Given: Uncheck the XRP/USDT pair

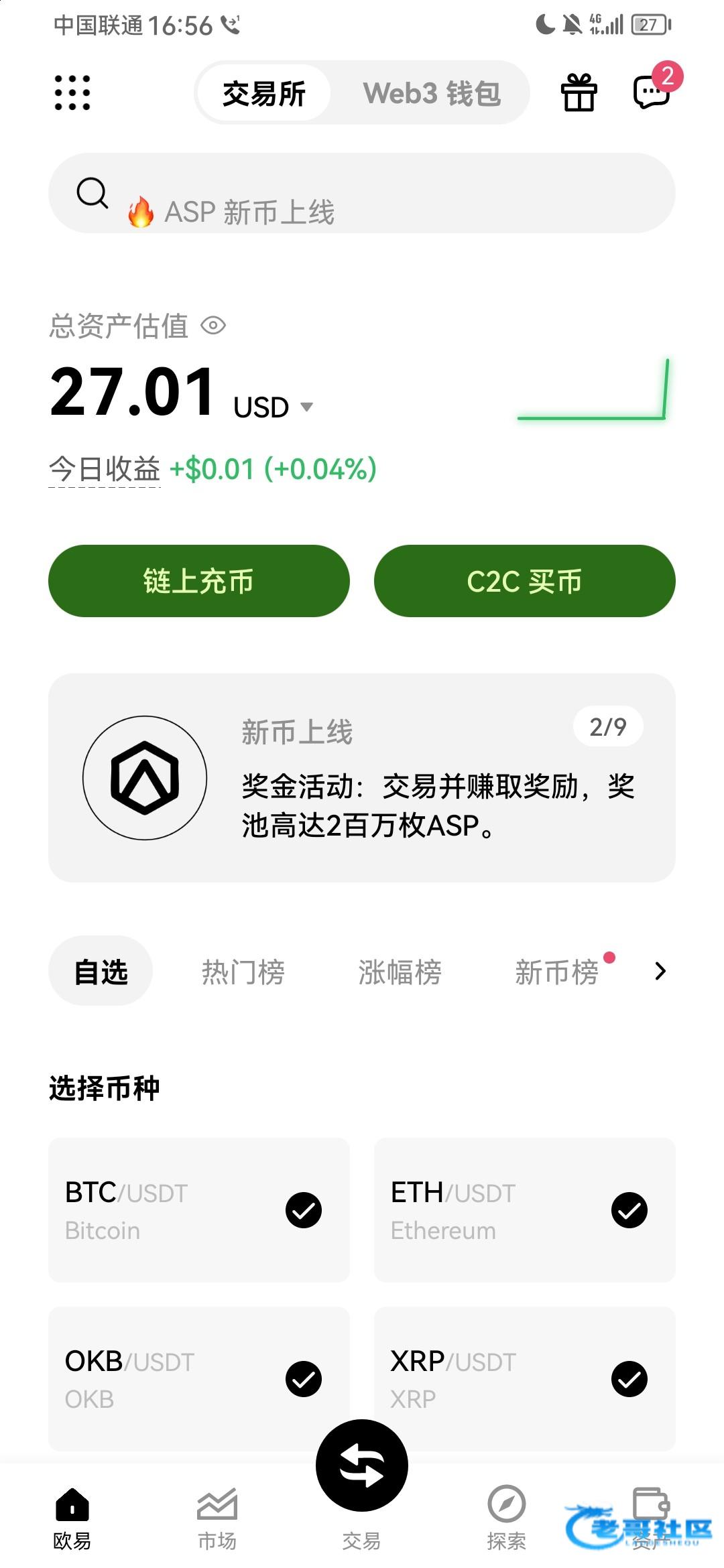Looking at the screenshot, I should tap(629, 1379).
